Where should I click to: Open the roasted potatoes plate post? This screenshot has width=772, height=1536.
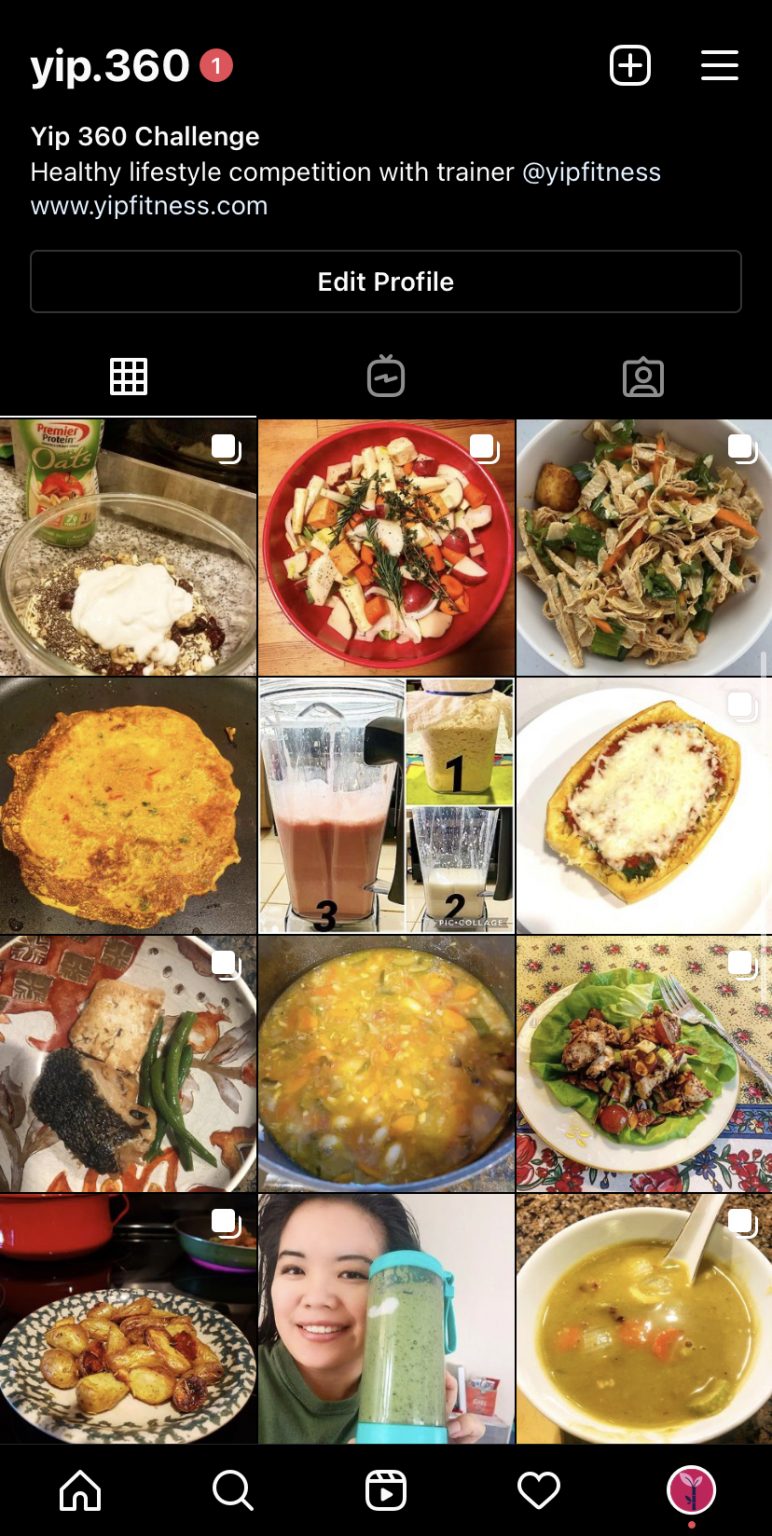[128, 1320]
